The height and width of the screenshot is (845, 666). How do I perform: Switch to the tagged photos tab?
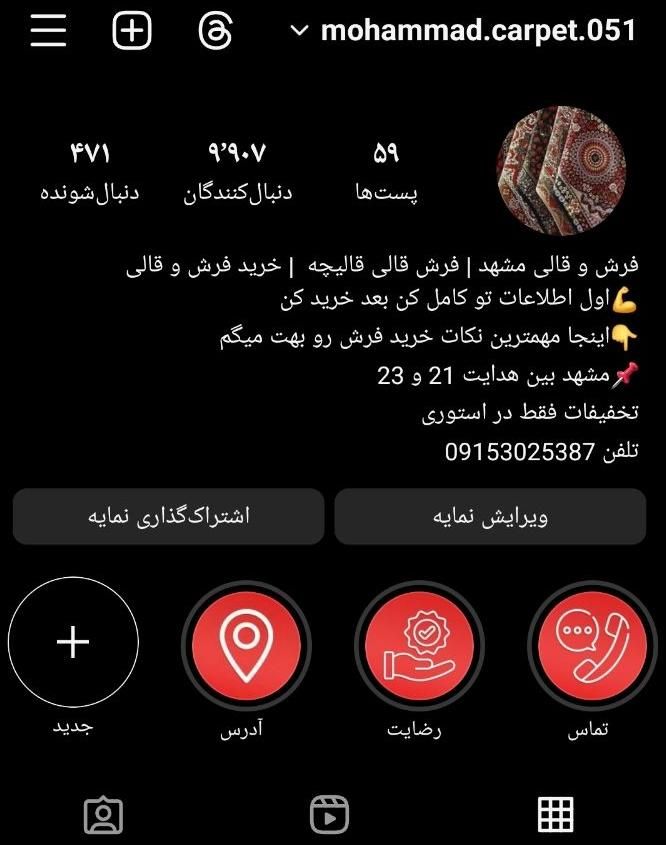coord(103,815)
